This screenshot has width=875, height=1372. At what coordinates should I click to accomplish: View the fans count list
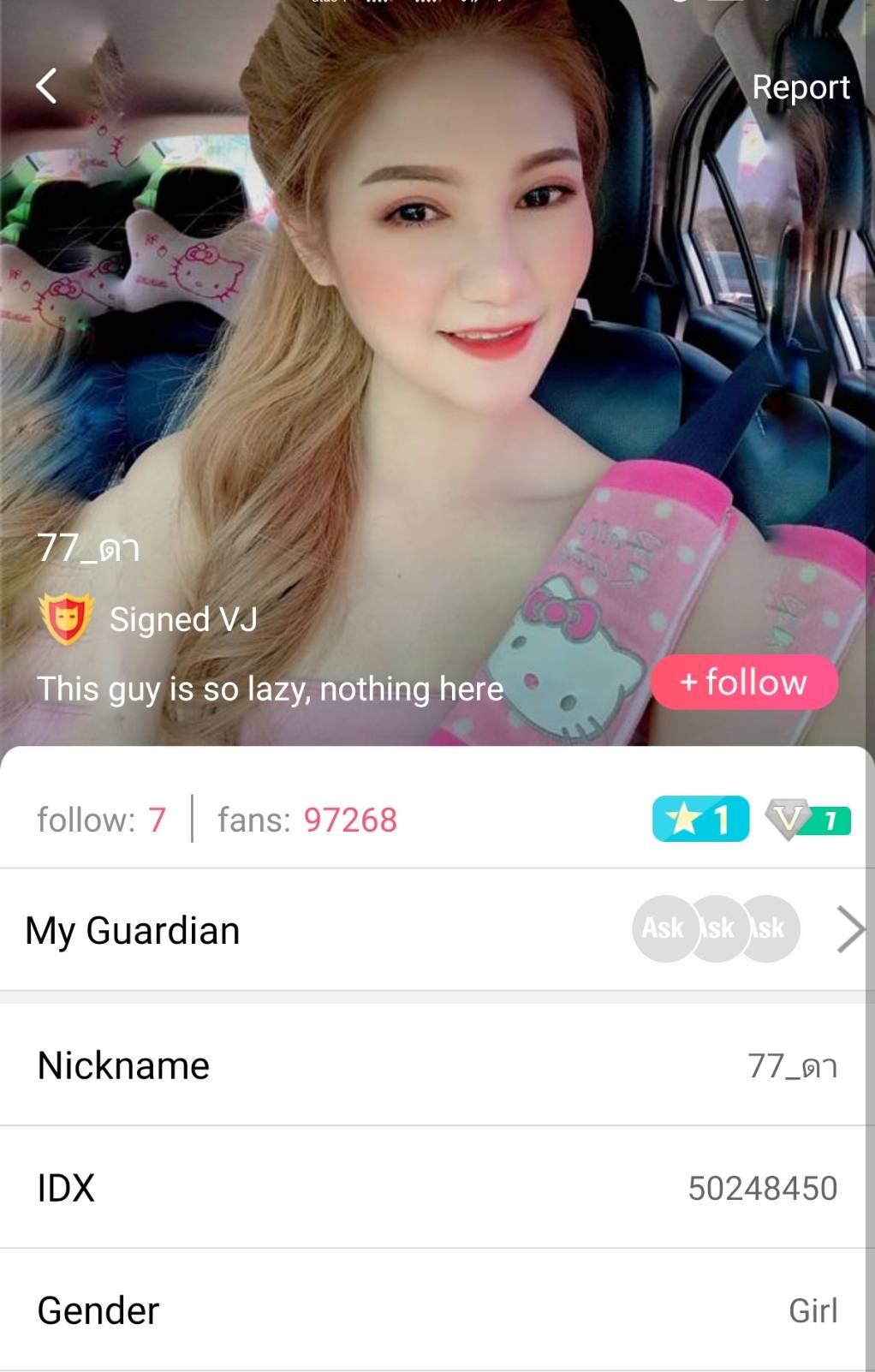pos(307,820)
